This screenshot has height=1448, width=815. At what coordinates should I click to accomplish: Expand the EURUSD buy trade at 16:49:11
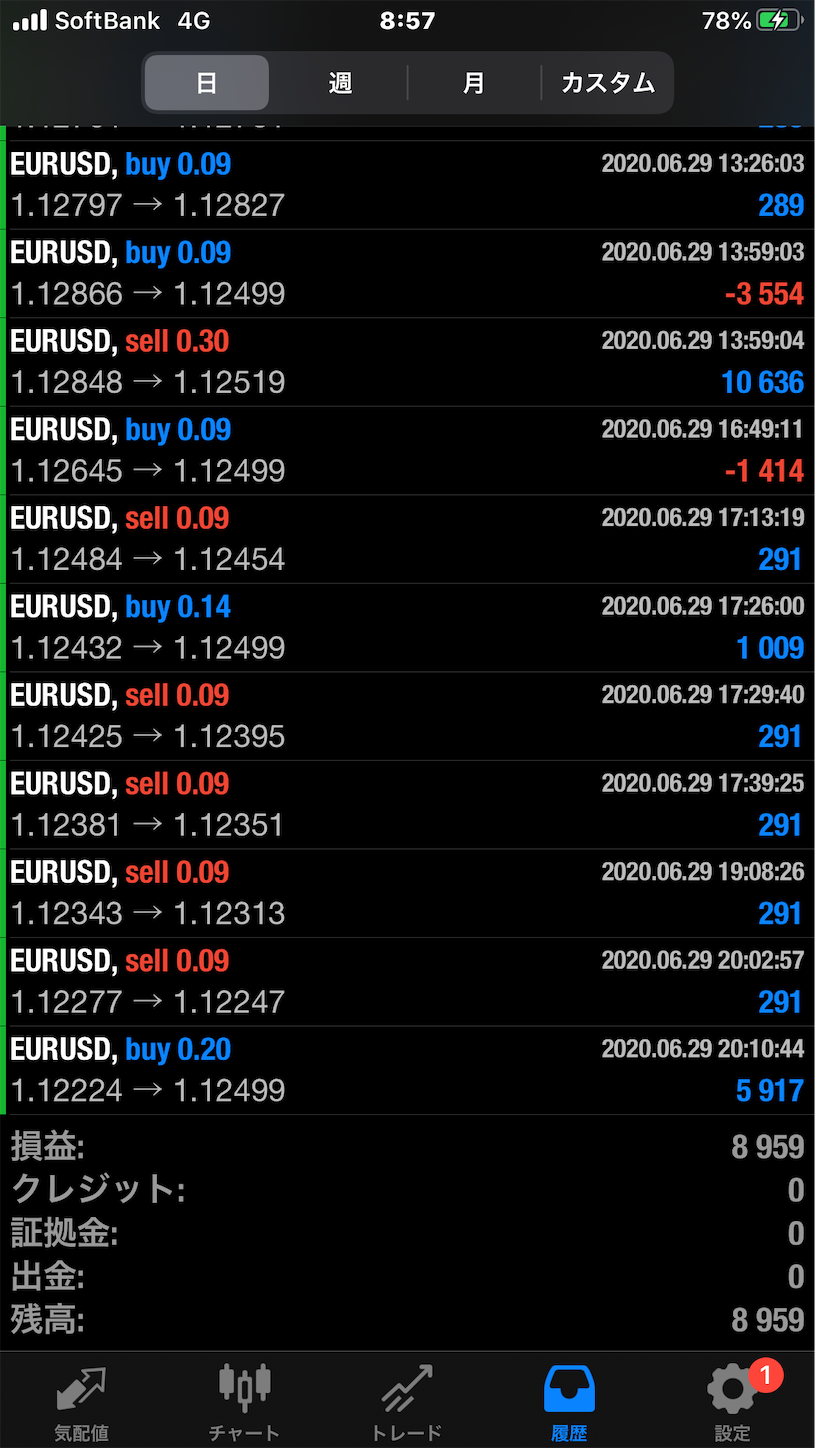pos(407,451)
